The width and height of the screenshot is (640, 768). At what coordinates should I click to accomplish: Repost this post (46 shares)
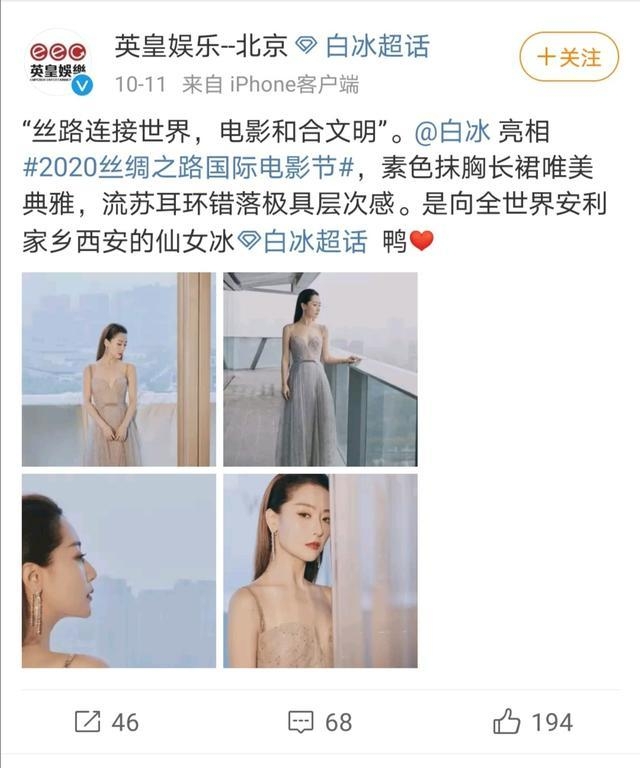point(106,721)
